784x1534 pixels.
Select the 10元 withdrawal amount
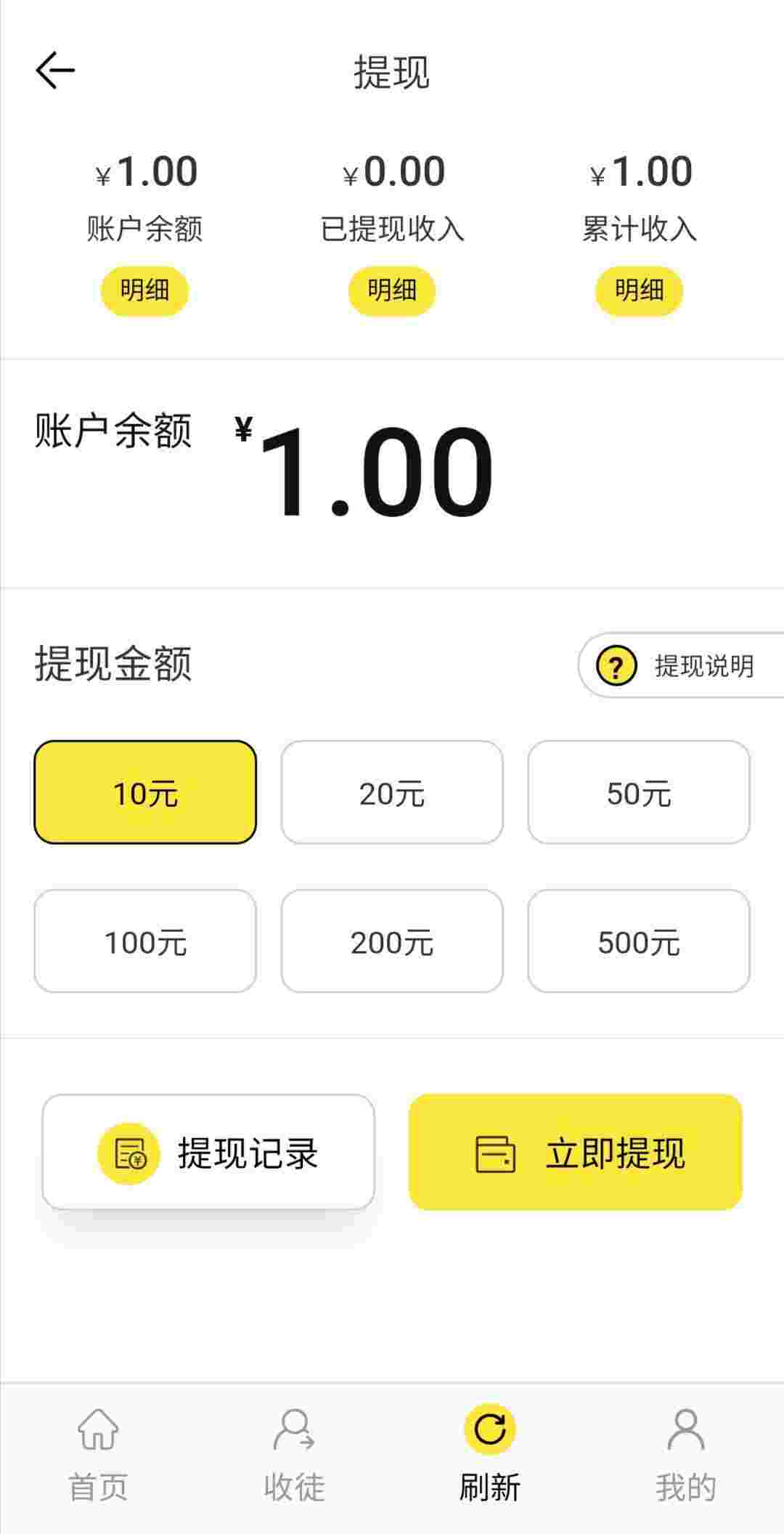coord(145,792)
